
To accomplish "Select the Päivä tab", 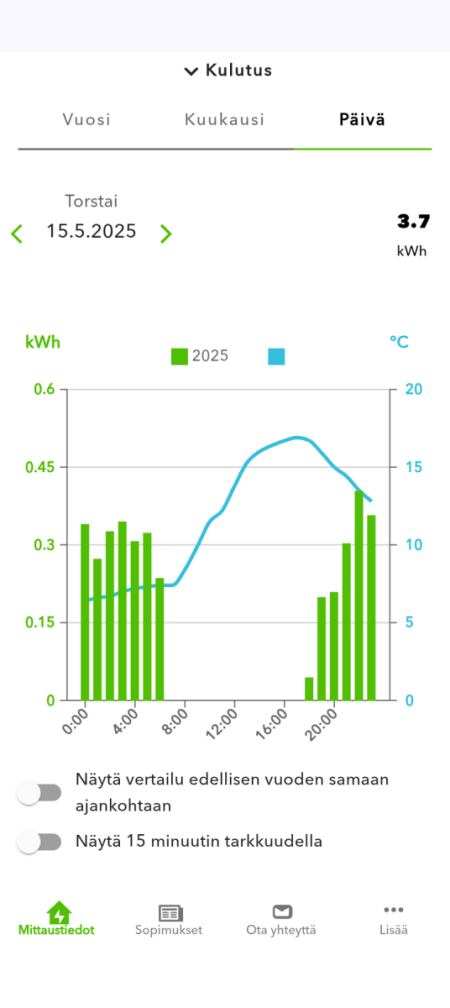I will pyautogui.click(x=363, y=120).
